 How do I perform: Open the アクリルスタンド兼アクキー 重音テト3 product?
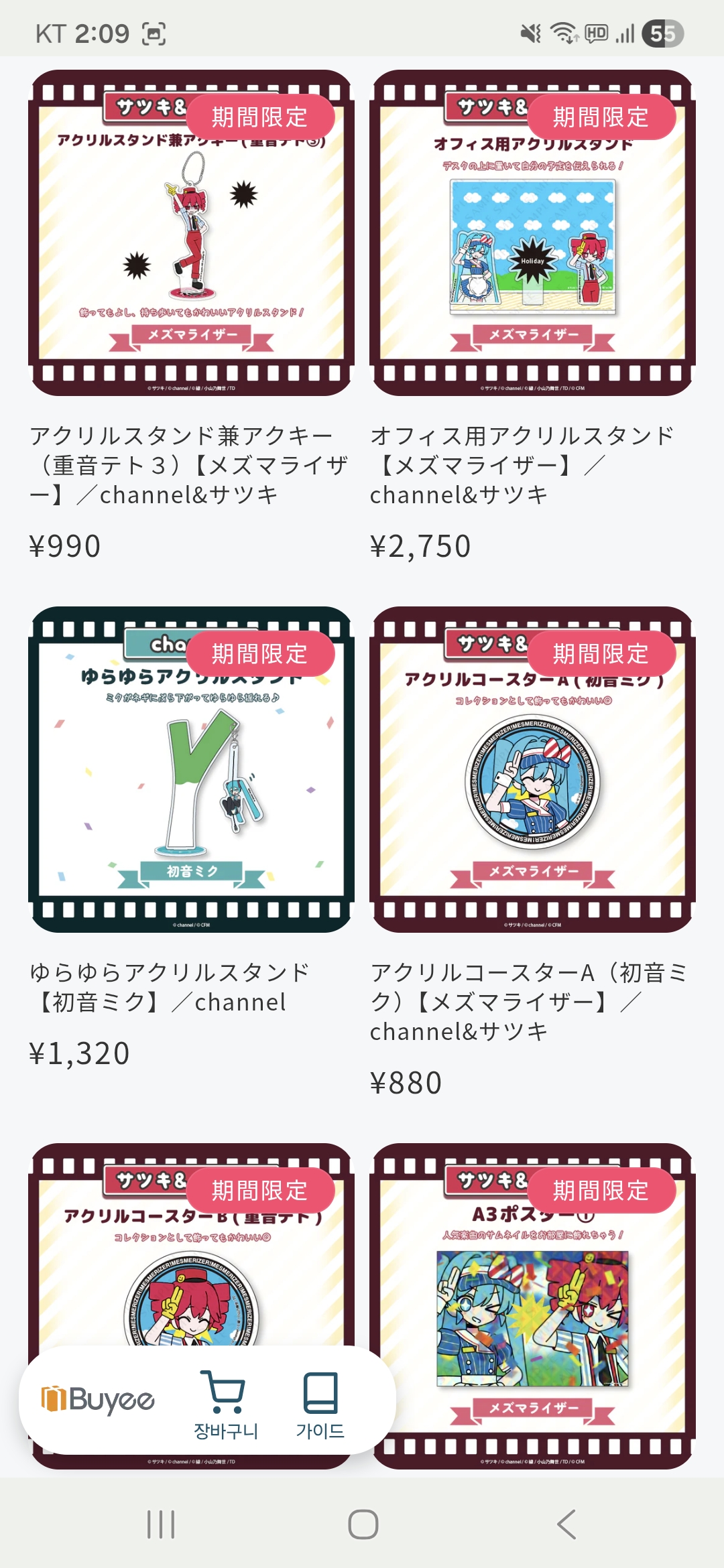[x=191, y=233]
